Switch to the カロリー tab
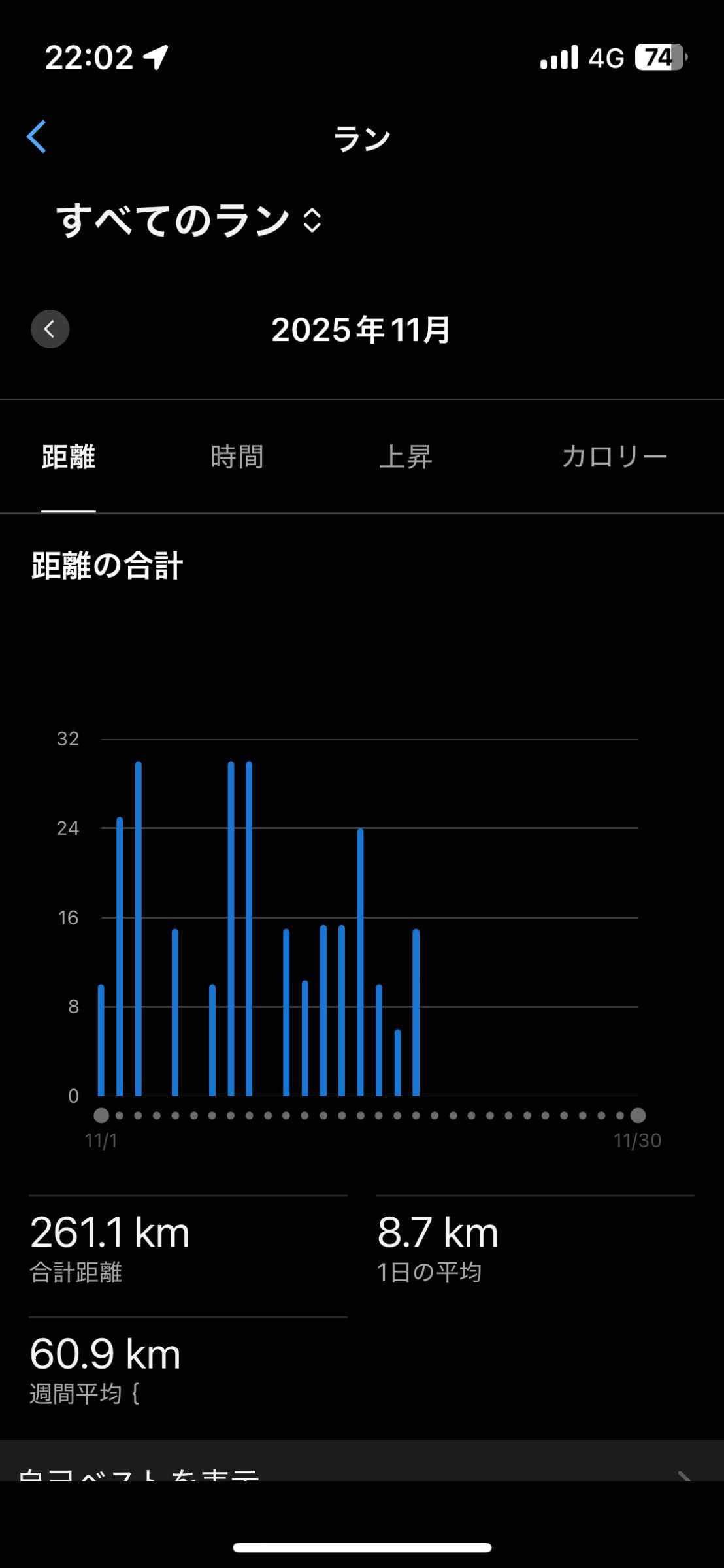Screen dimensions: 724x1568 pyautogui.click(x=614, y=457)
